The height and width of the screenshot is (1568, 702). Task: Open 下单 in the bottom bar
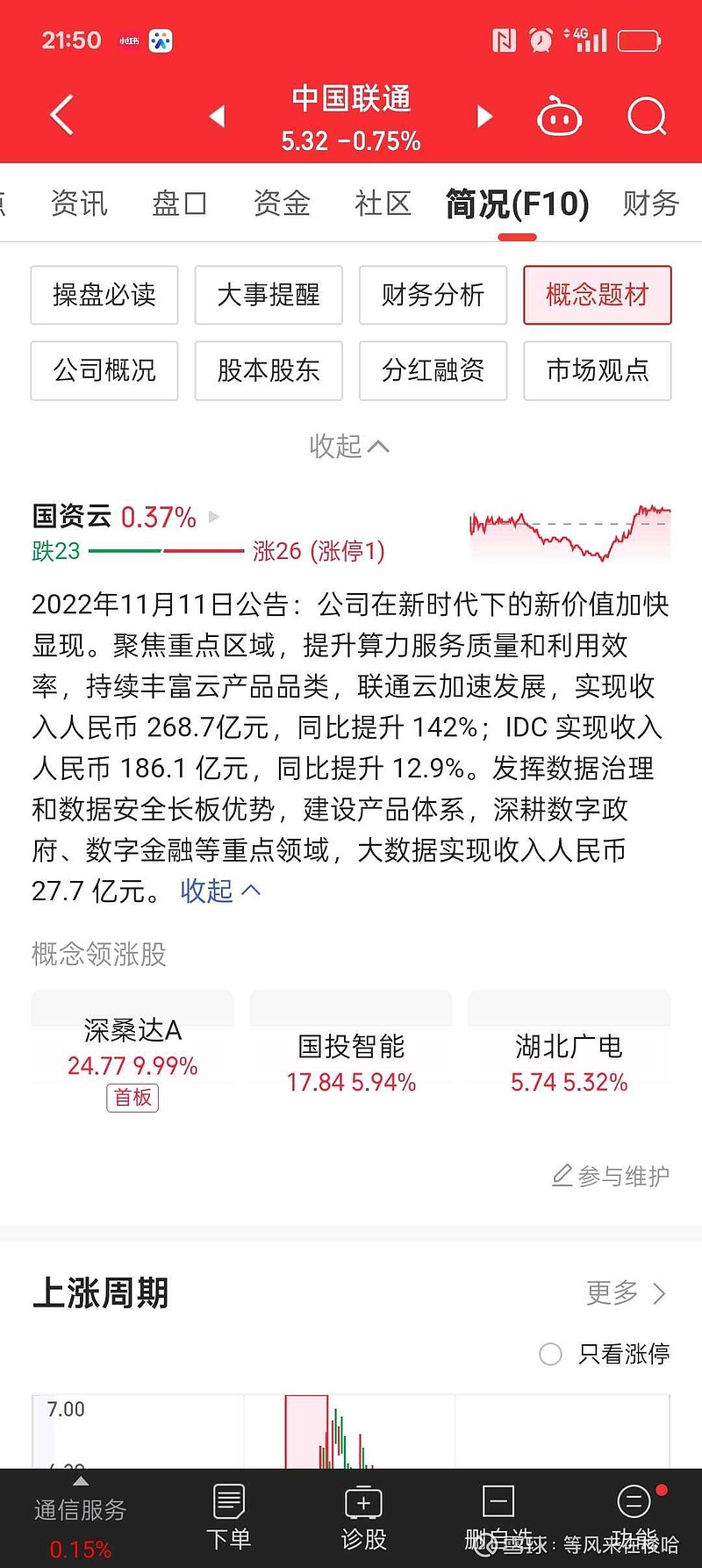click(228, 1517)
